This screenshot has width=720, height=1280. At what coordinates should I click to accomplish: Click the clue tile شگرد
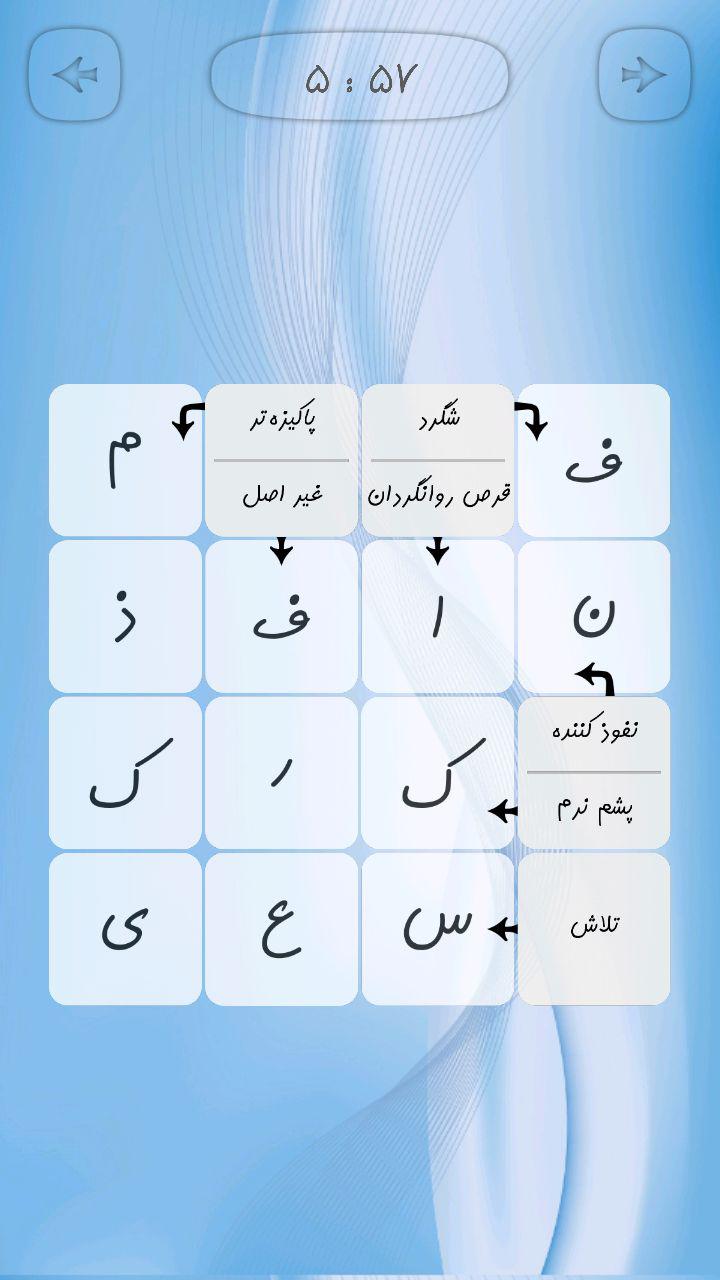pos(437,420)
